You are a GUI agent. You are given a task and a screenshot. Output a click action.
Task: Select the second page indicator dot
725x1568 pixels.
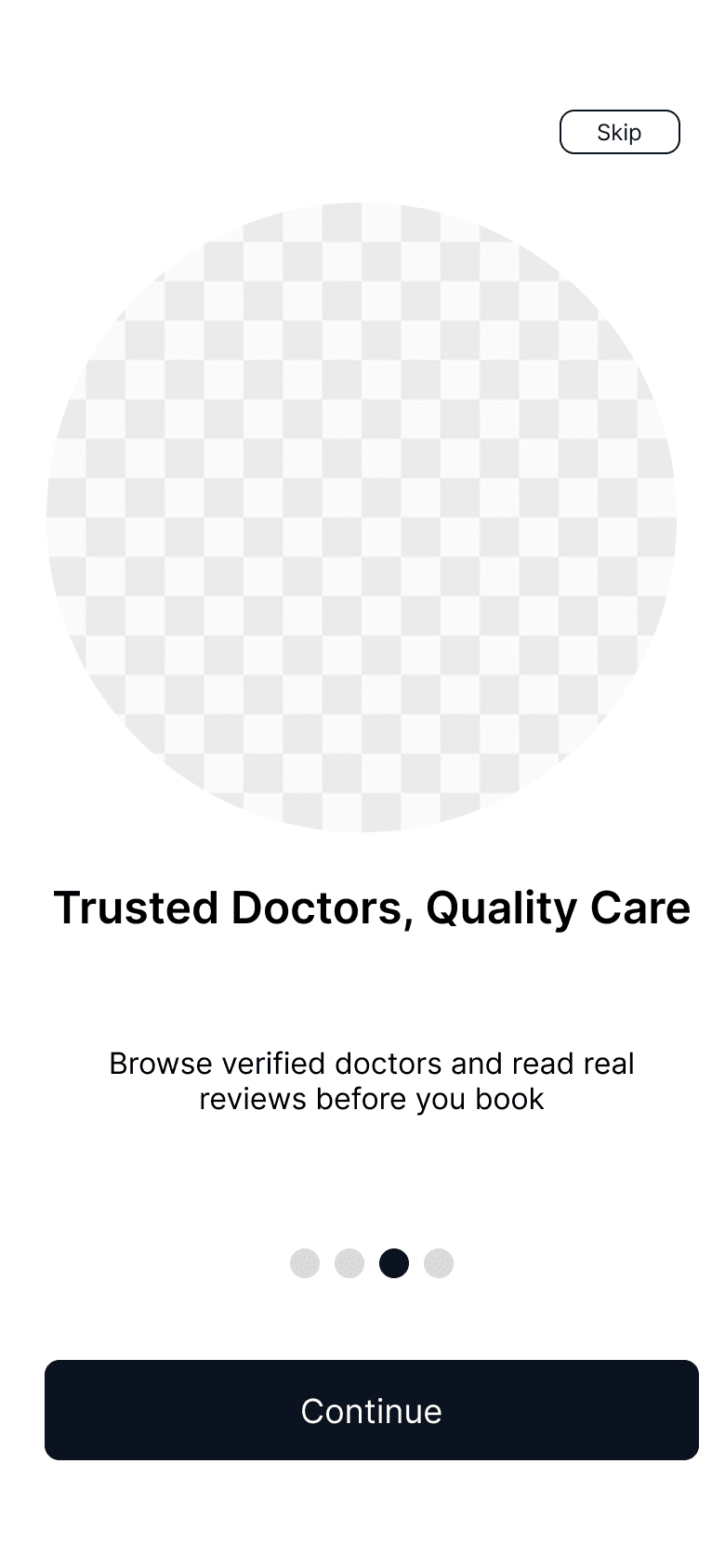[349, 1263]
